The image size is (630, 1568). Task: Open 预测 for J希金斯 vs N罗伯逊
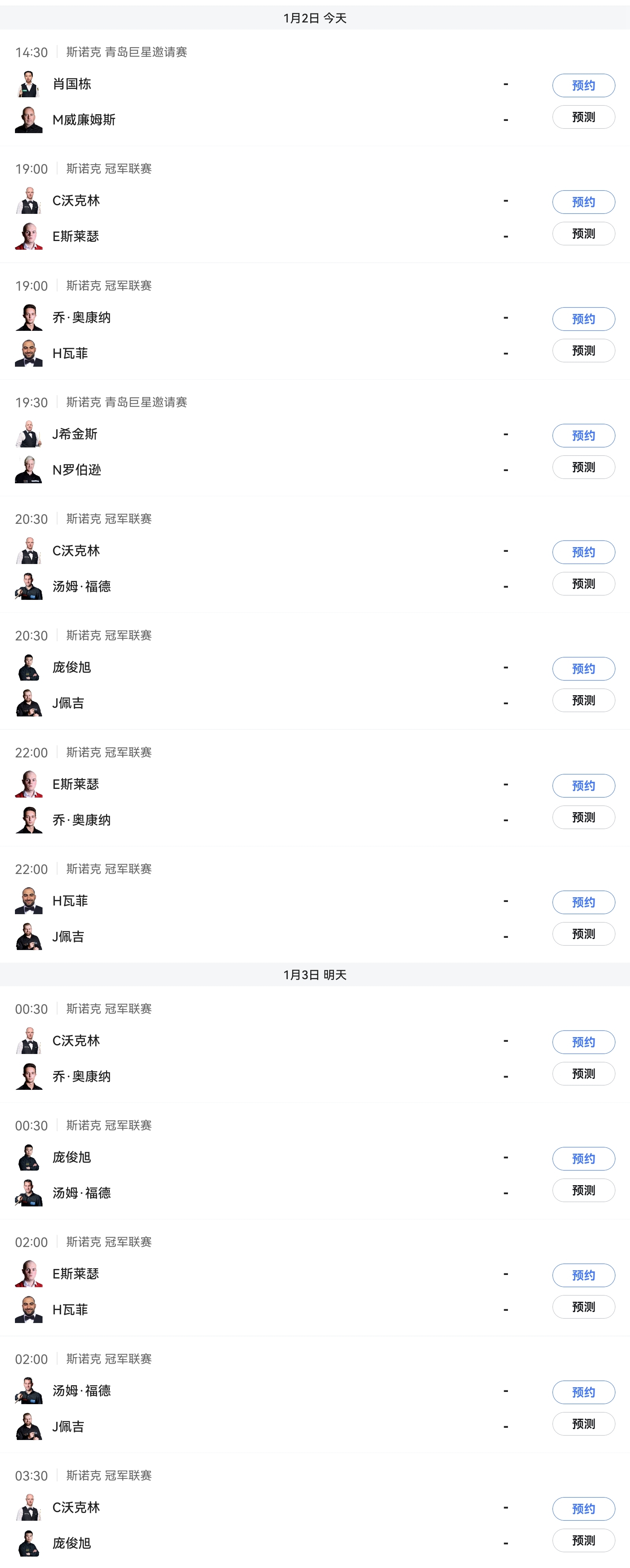(x=583, y=467)
